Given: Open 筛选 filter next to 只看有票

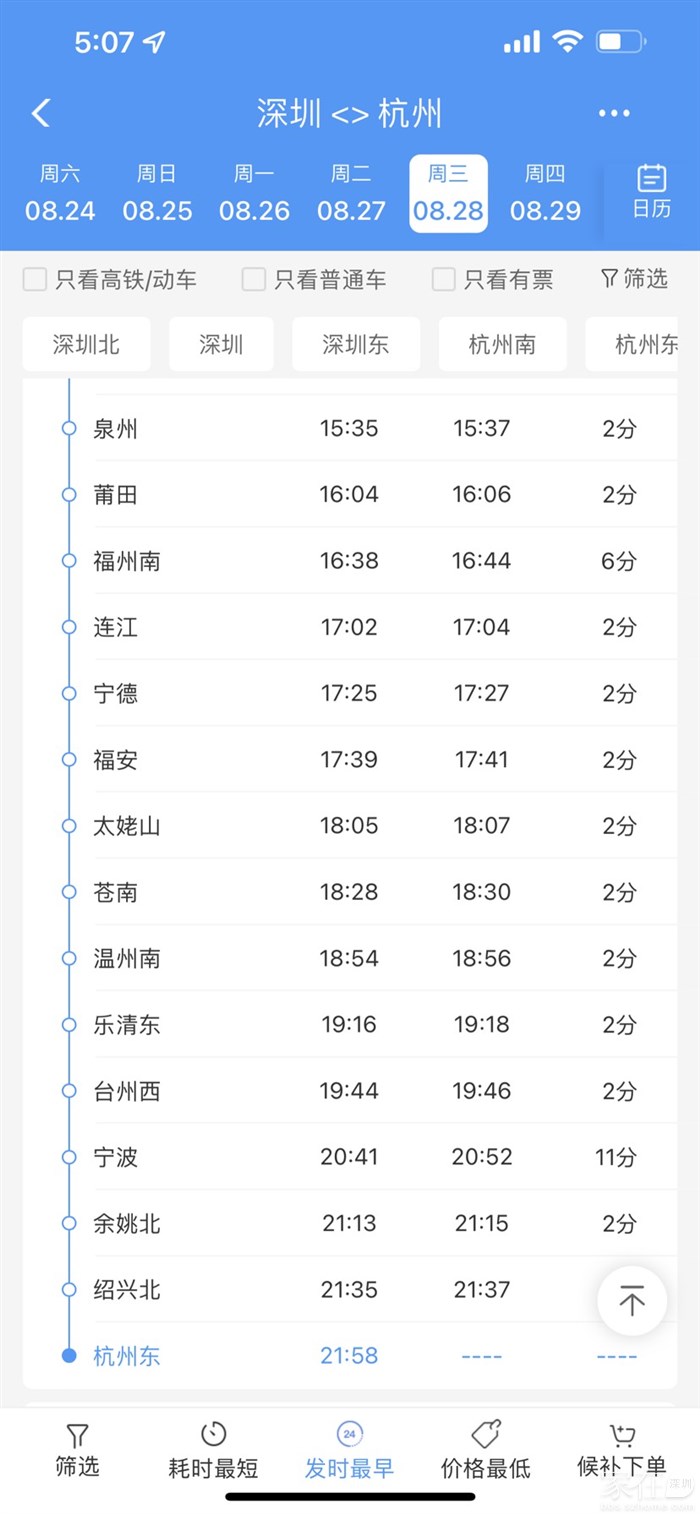Looking at the screenshot, I should coord(634,279).
